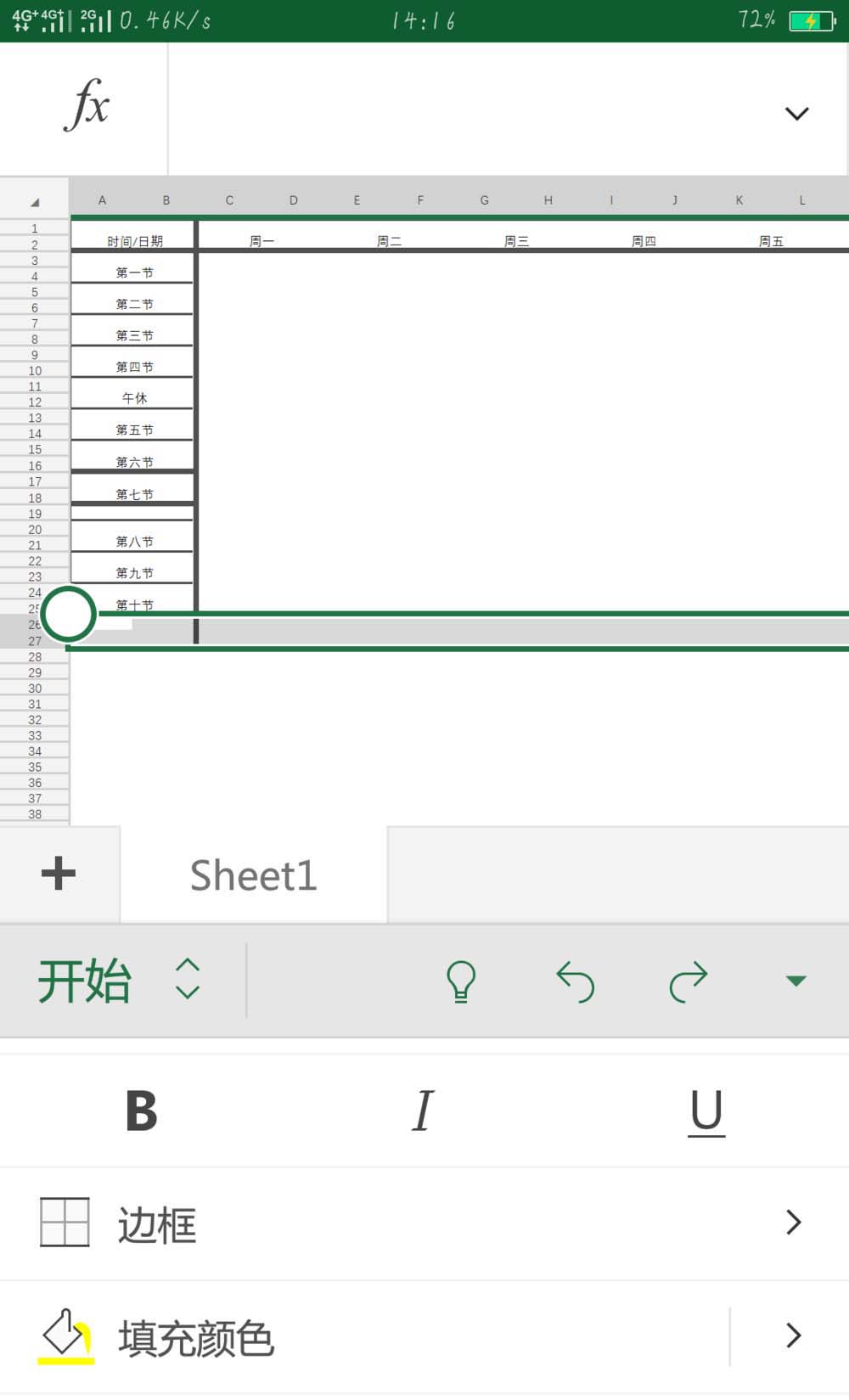Select all cells via corner triangle

[35, 201]
